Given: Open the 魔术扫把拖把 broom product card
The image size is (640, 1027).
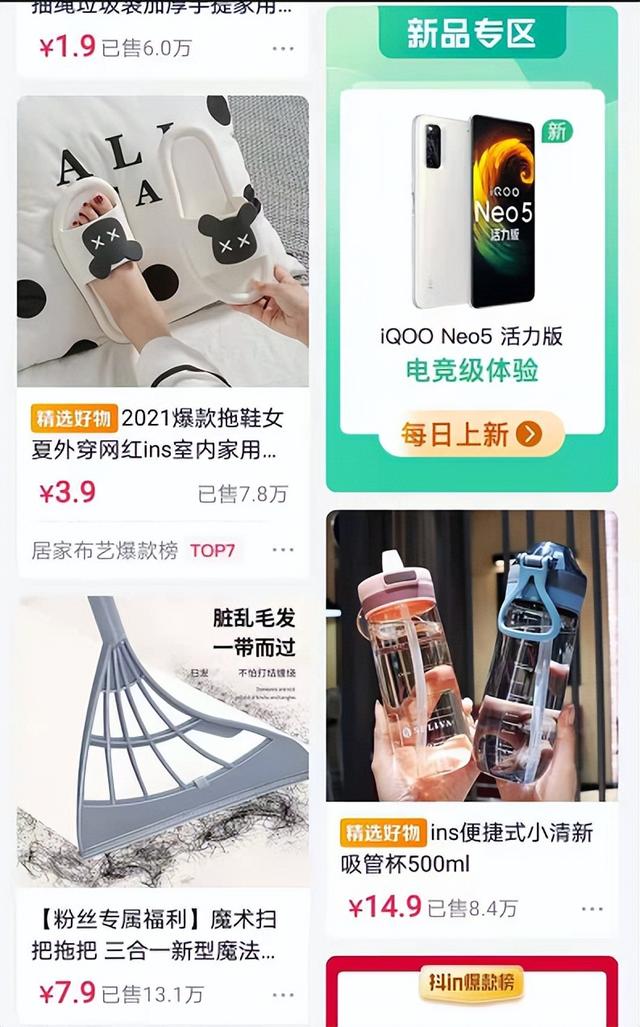Looking at the screenshot, I should point(163,742).
